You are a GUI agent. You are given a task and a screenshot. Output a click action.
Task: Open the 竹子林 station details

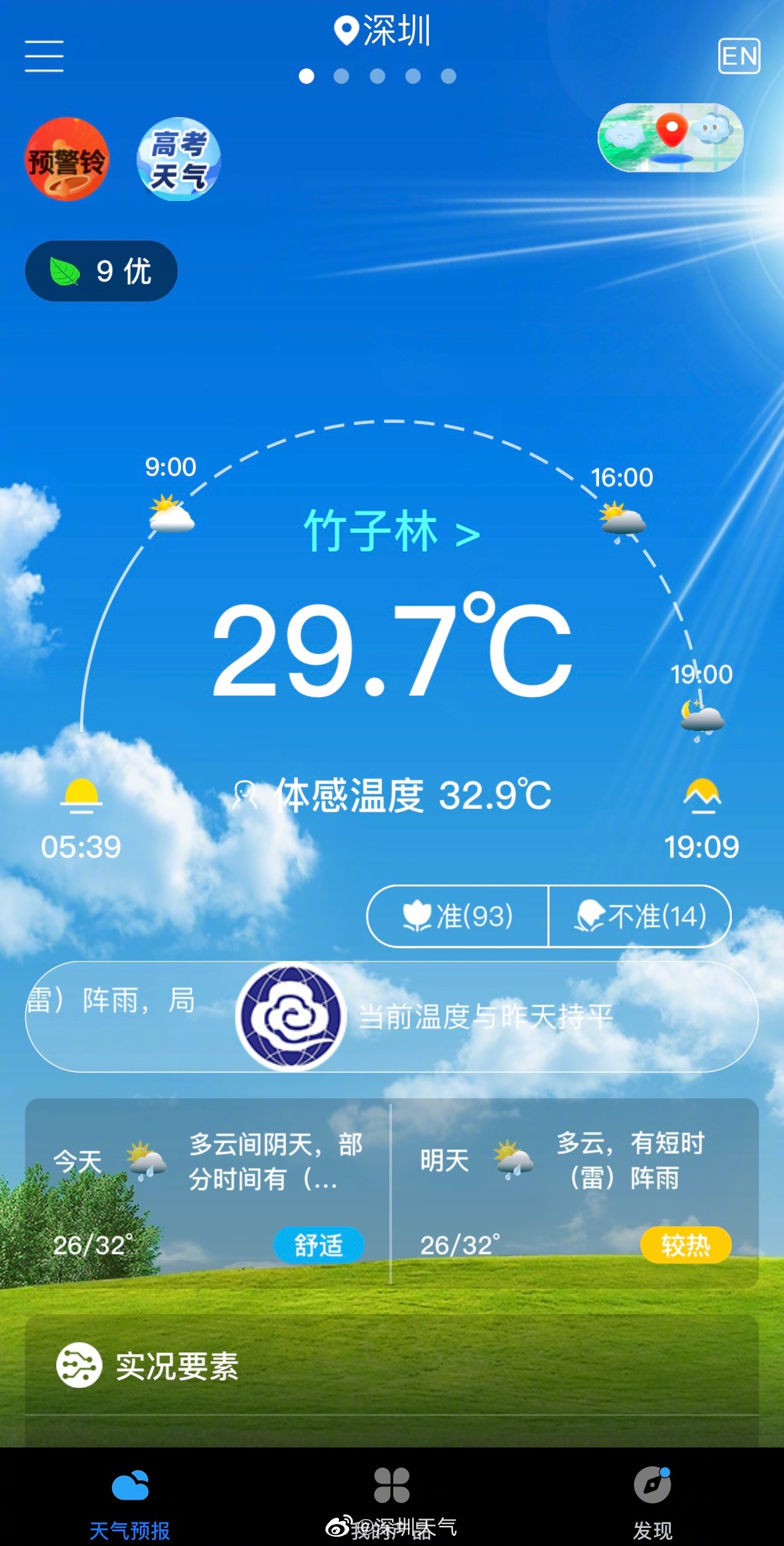pyautogui.click(x=392, y=531)
